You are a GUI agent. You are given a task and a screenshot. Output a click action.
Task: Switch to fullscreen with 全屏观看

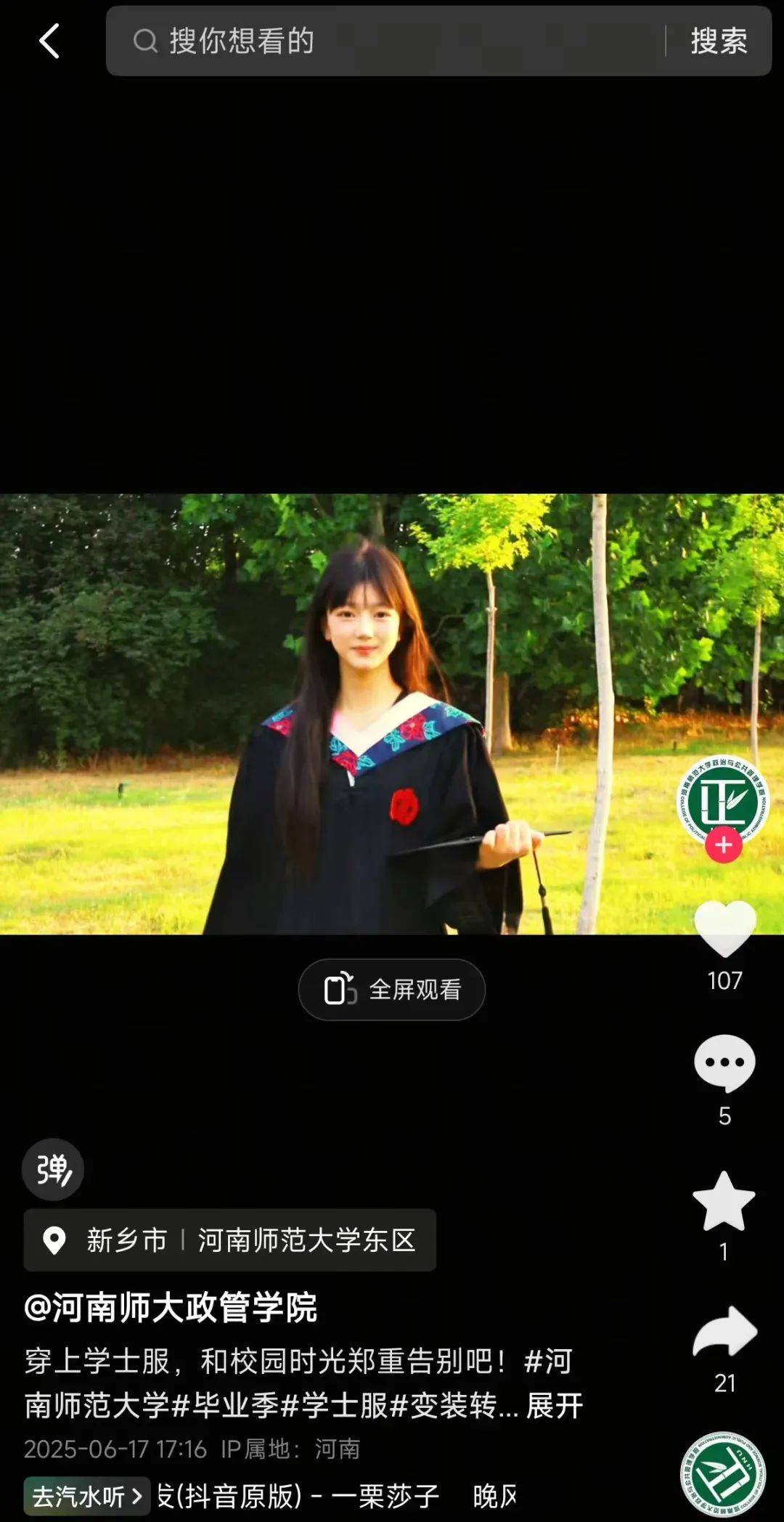click(392, 990)
